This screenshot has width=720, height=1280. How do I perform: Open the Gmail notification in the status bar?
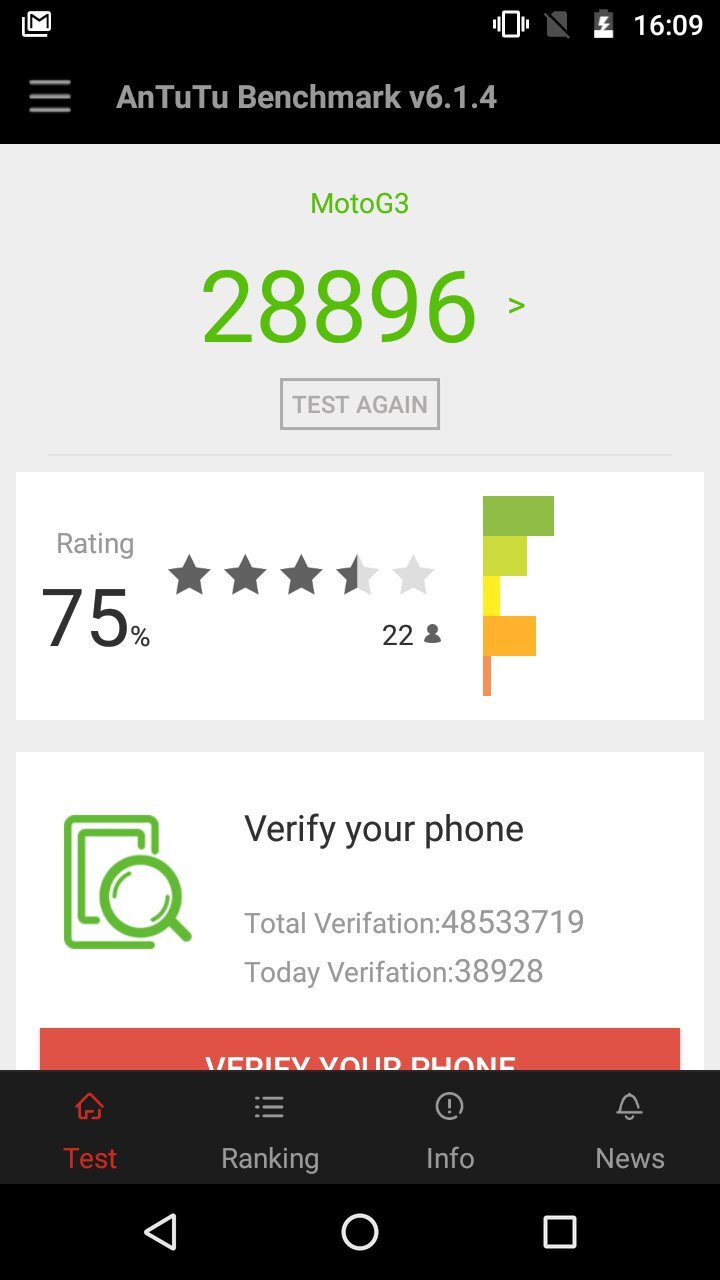tap(35, 24)
